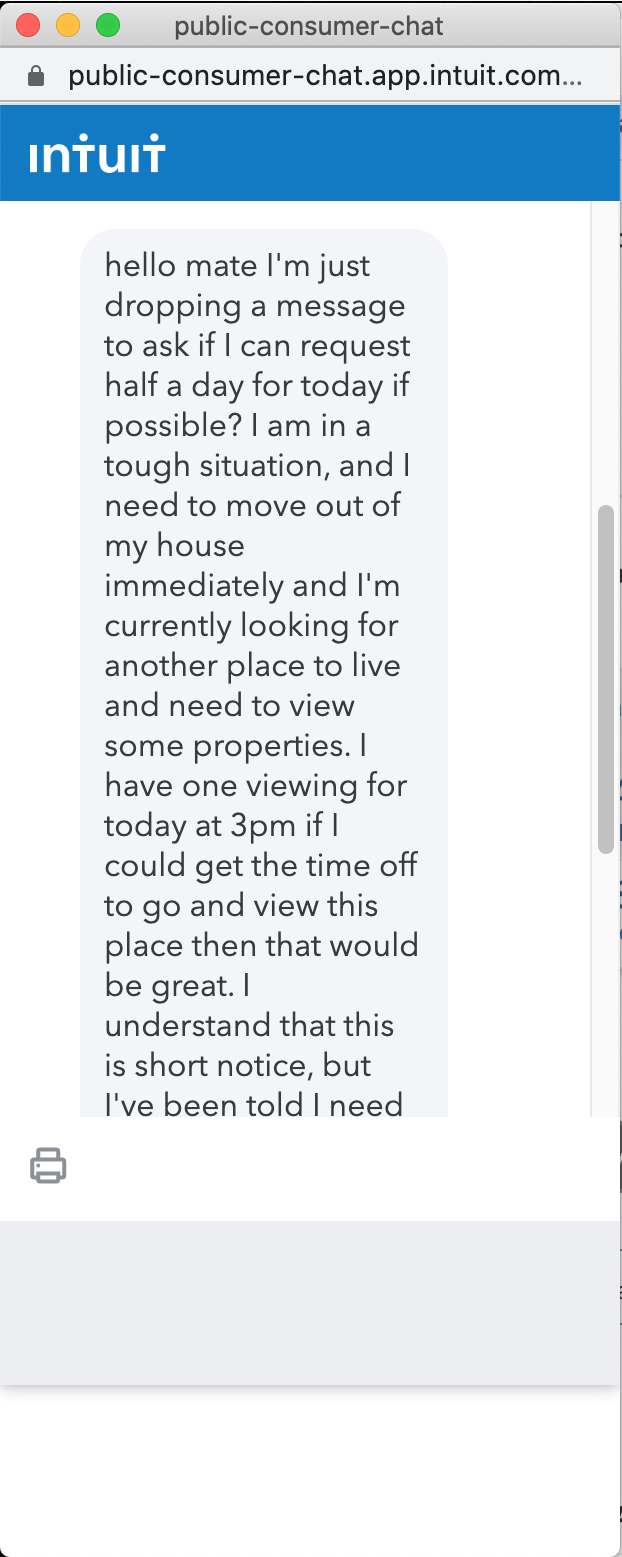Image resolution: width=622 pixels, height=1557 pixels.
Task: Select the browser address bar URL
Action: (x=324, y=77)
